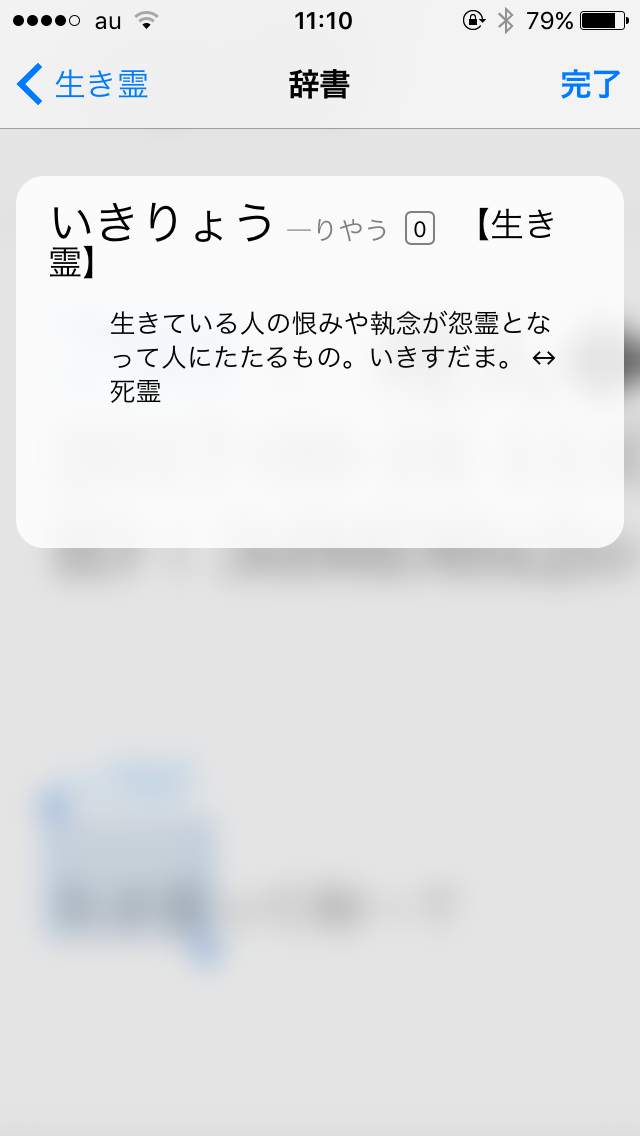Viewport: 640px width, 1136px height.
Task: Go back to 生き霊 lookup list
Action: (x=82, y=85)
